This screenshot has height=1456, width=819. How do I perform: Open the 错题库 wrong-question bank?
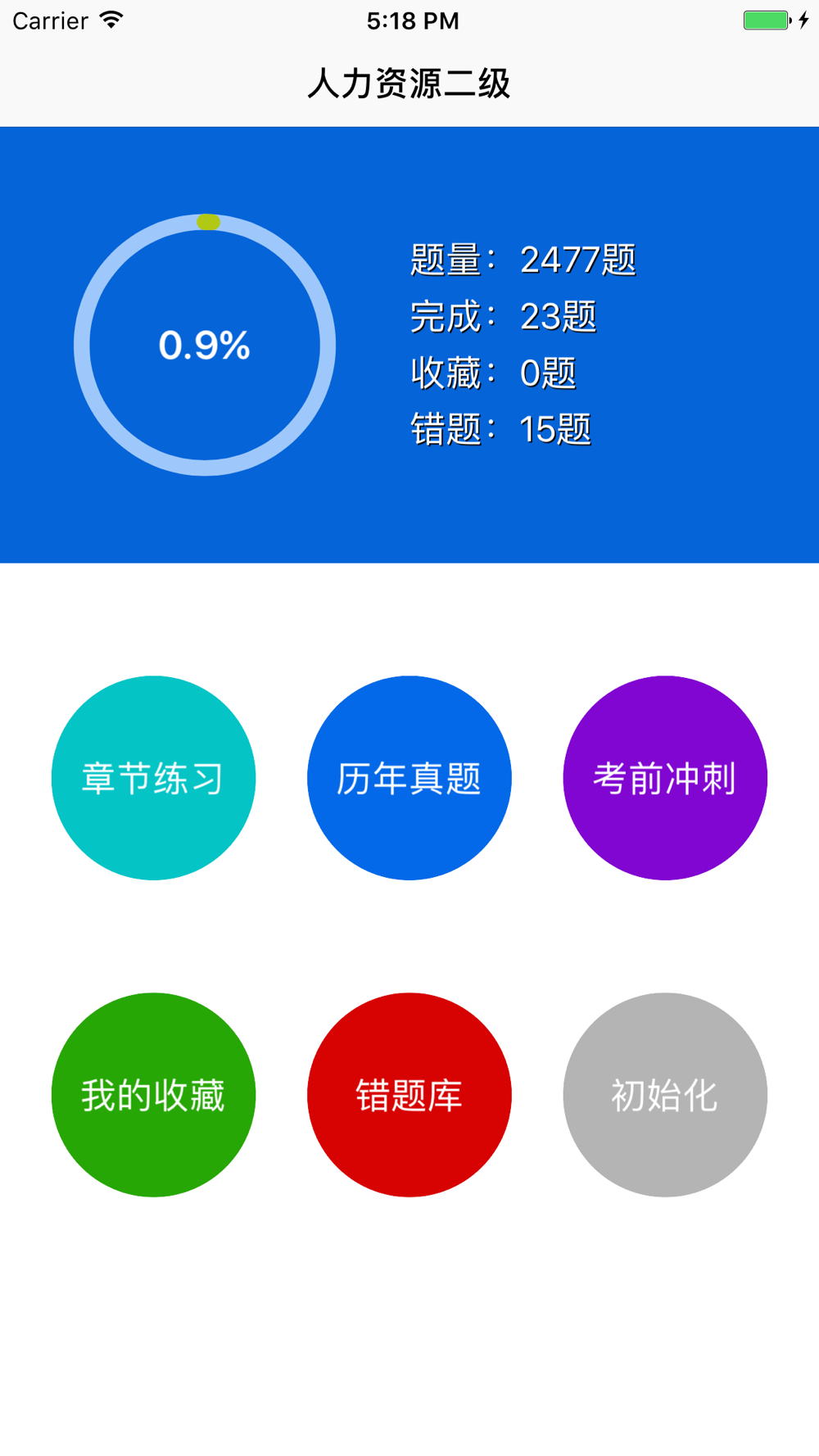pos(409,1094)
